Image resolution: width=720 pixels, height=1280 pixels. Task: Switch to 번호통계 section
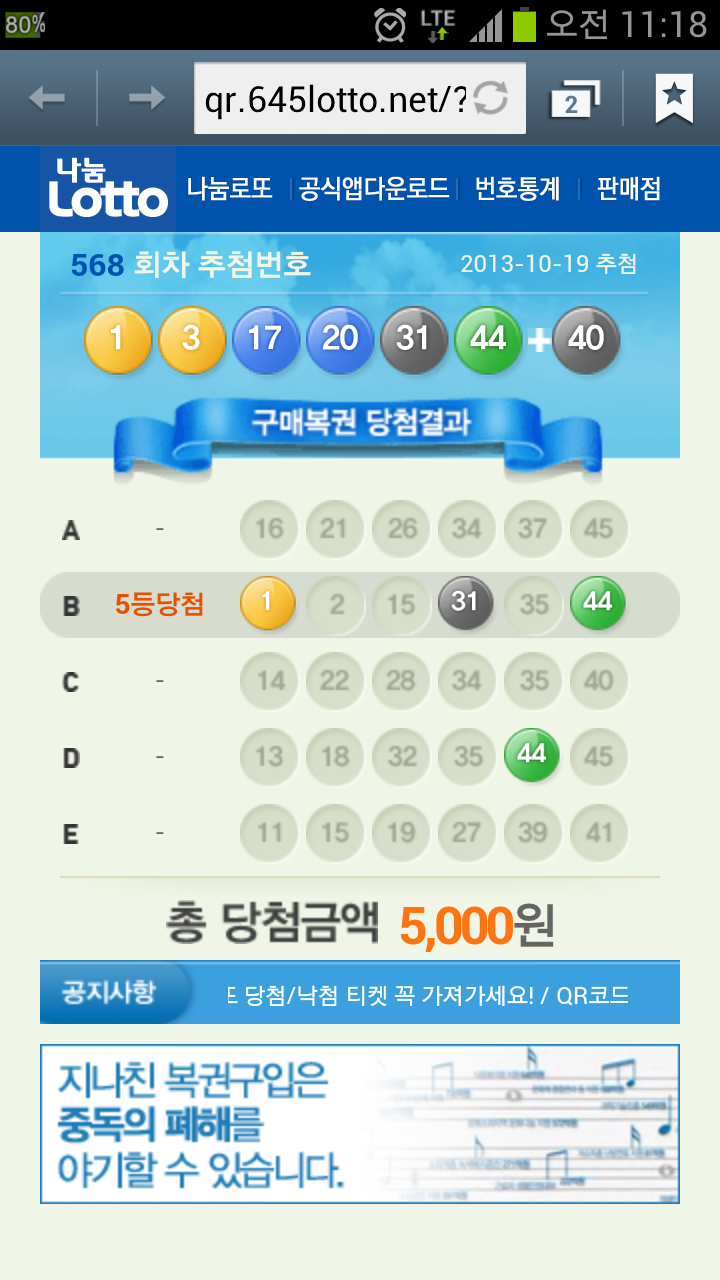click(x=517, y=189)
